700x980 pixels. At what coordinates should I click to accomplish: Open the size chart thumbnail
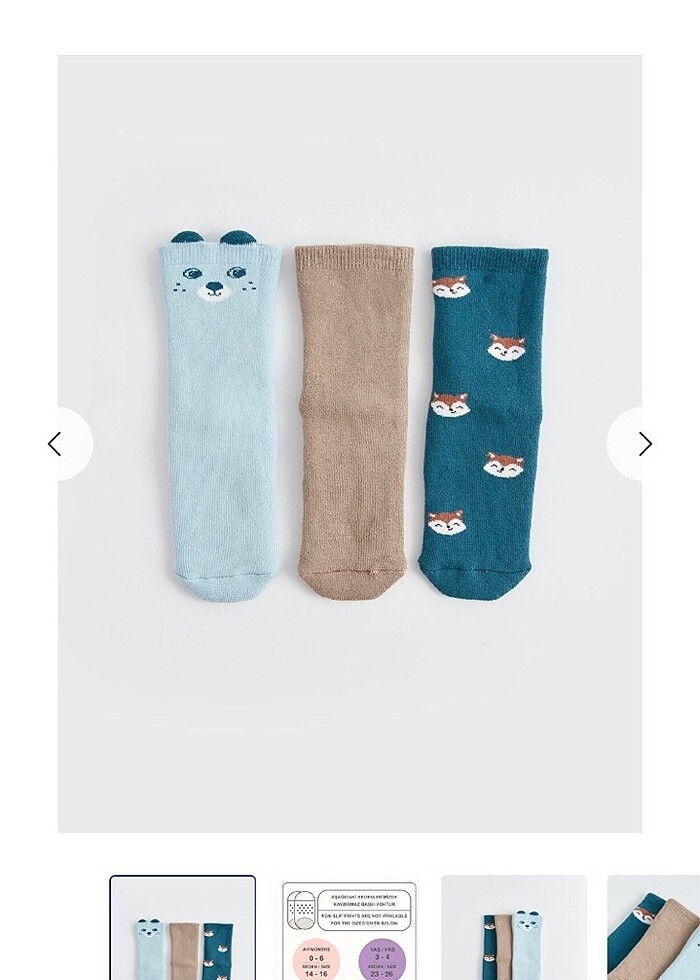pyautogui.click(x=348, y=928)
